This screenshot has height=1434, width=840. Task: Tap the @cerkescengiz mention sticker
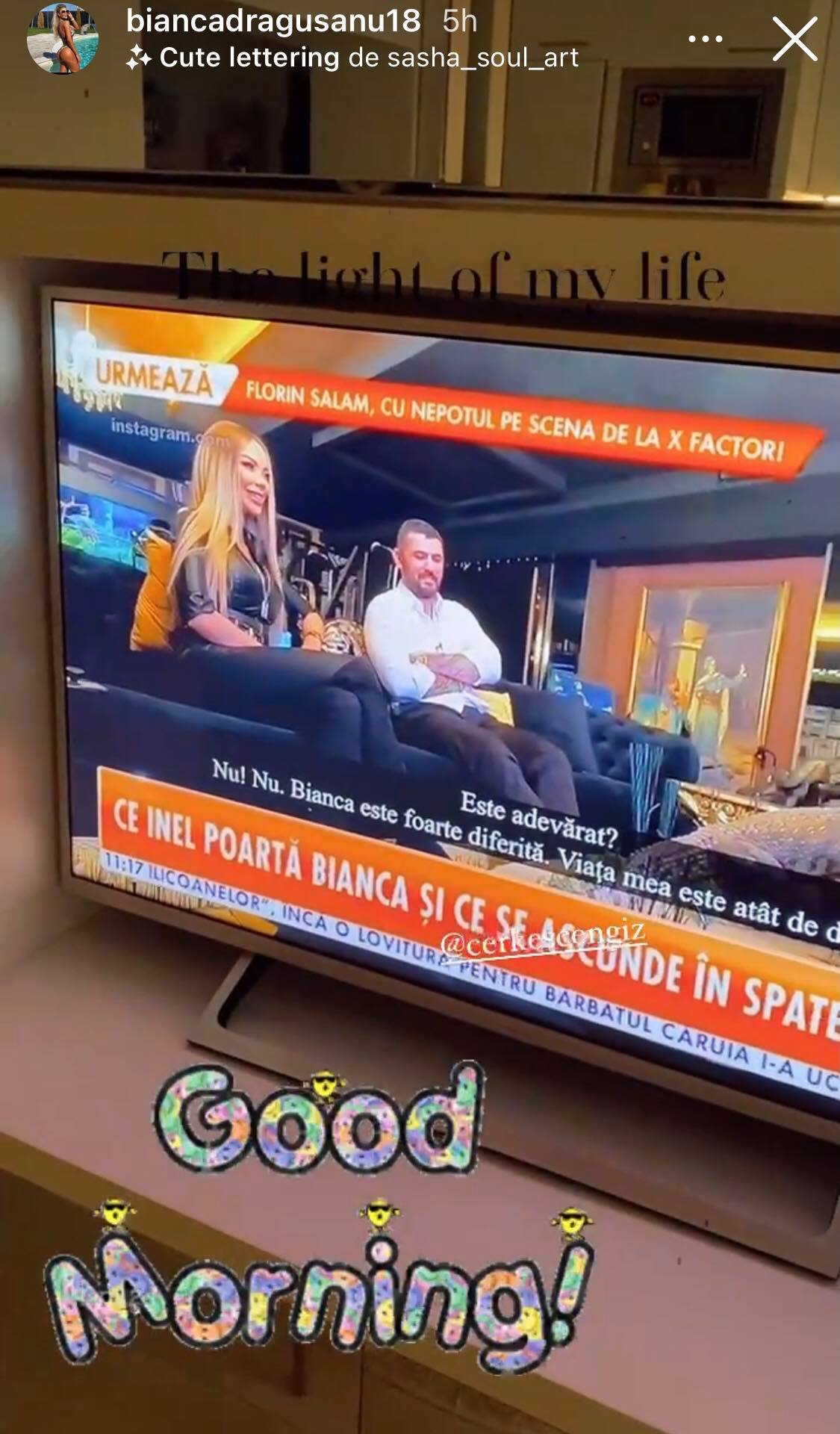543,940
